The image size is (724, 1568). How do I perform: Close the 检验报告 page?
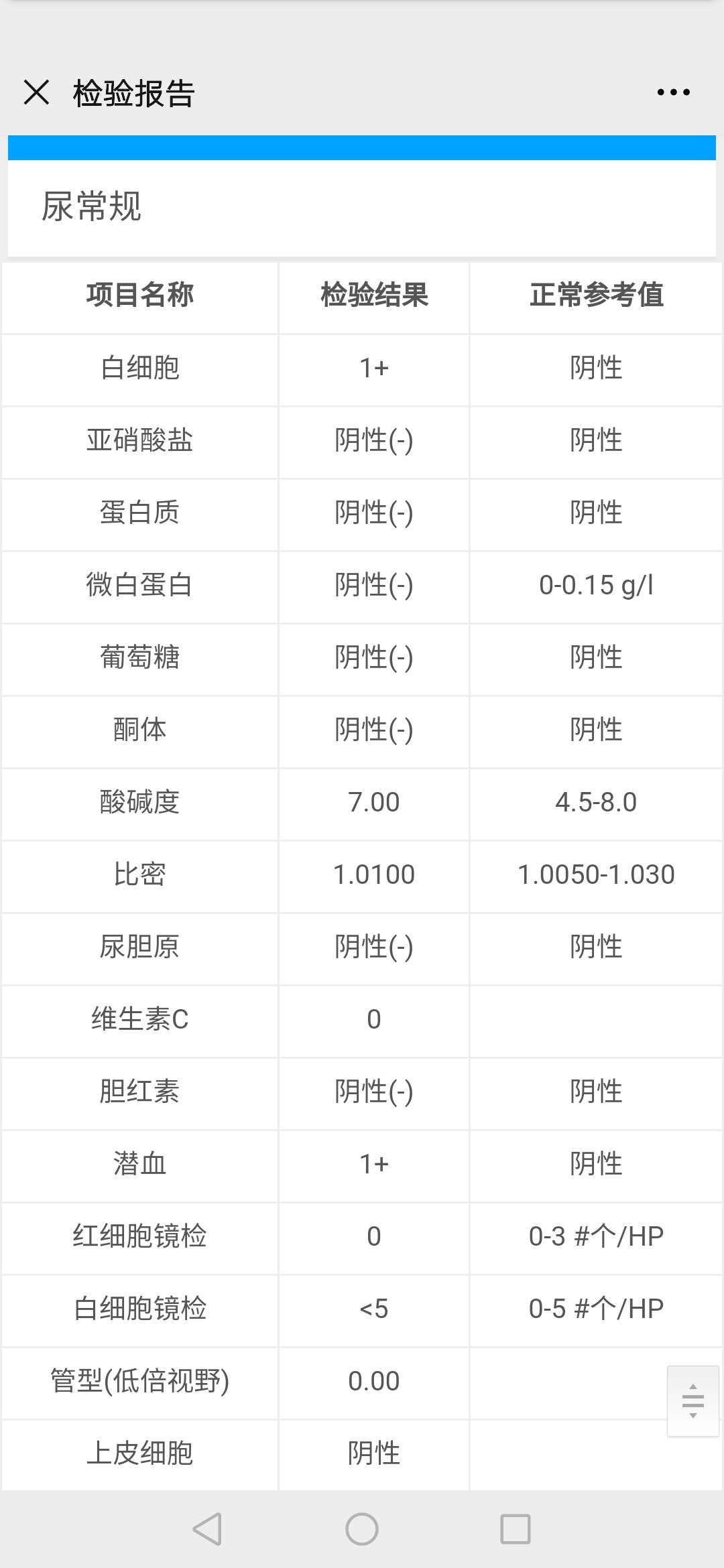[36, 92]
